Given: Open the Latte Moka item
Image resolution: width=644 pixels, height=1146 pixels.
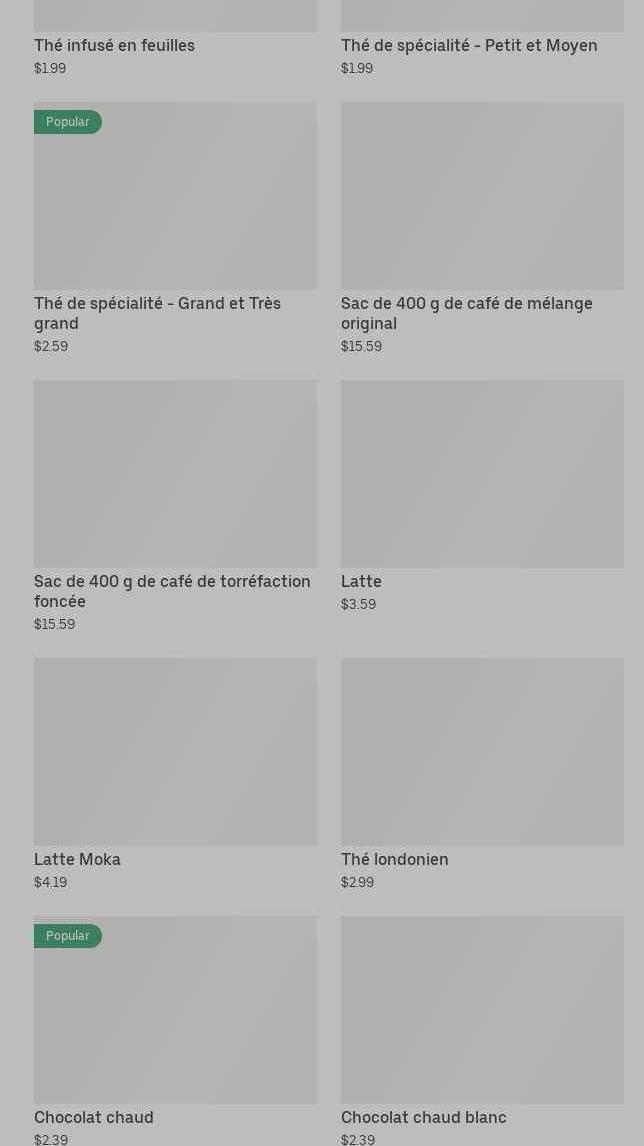Looking at the screenshot, I should (175, 753).
